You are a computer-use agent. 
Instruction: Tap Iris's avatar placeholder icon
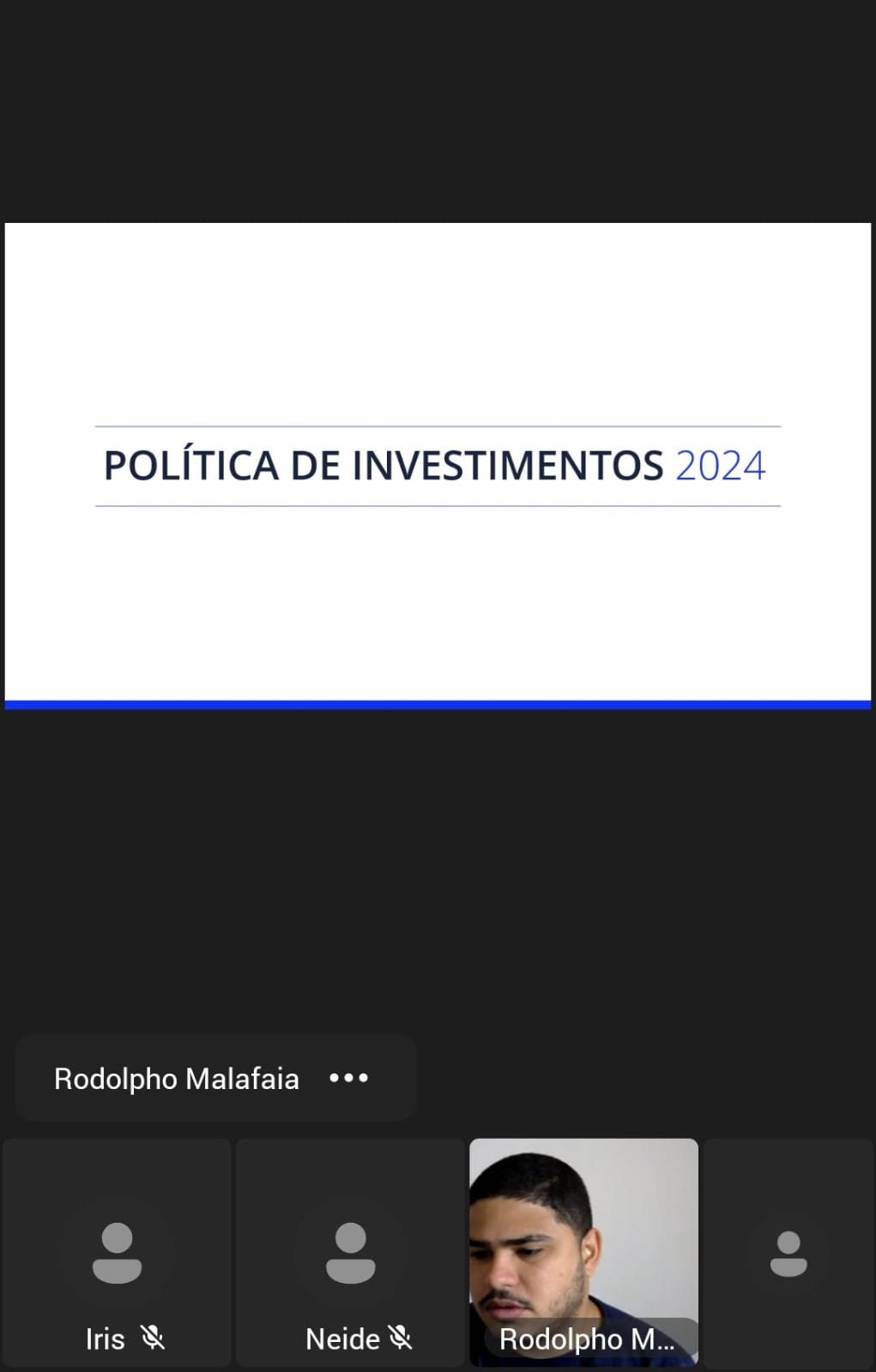(117, 1254)
